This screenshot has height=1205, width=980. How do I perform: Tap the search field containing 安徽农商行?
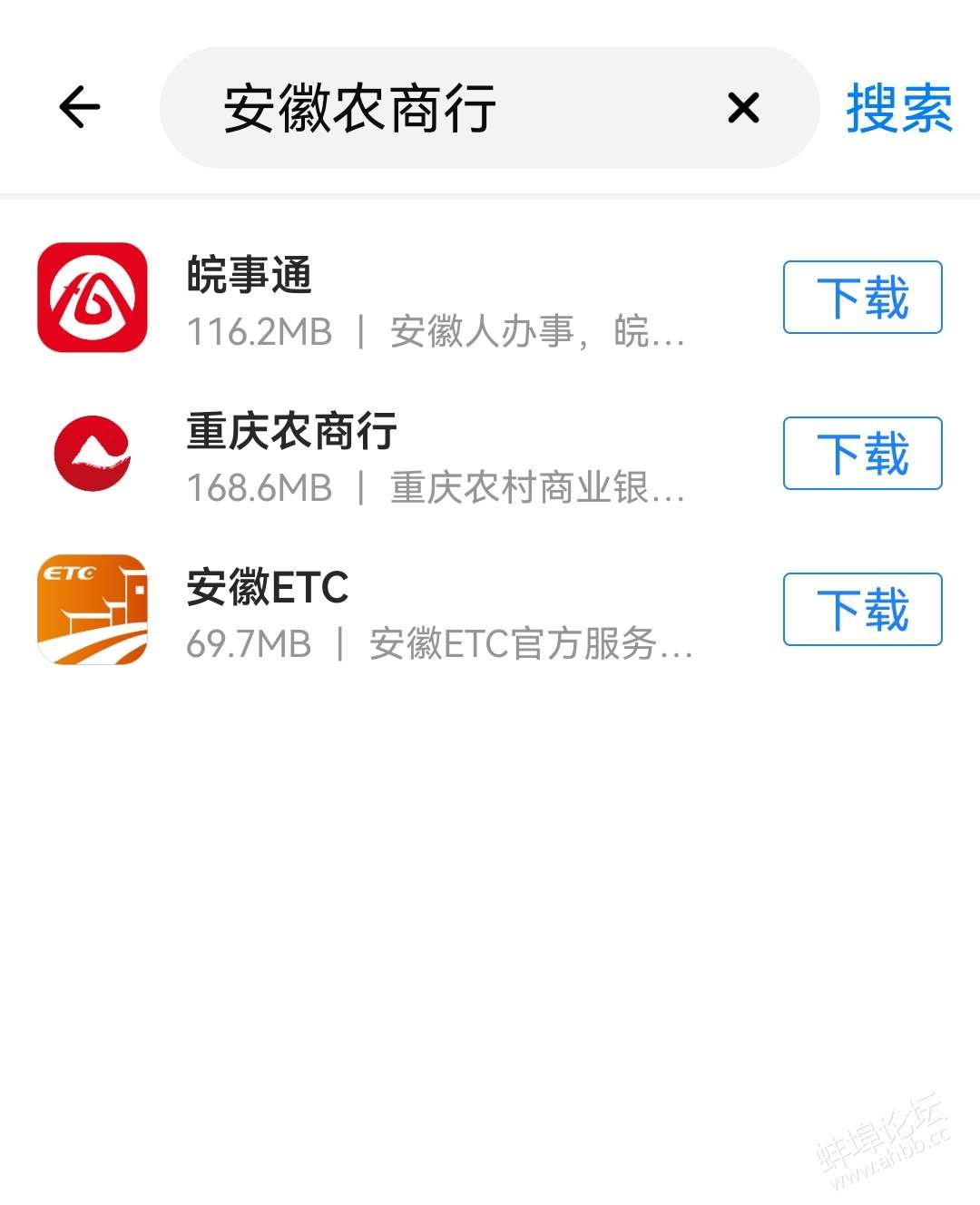click(436, 108)
